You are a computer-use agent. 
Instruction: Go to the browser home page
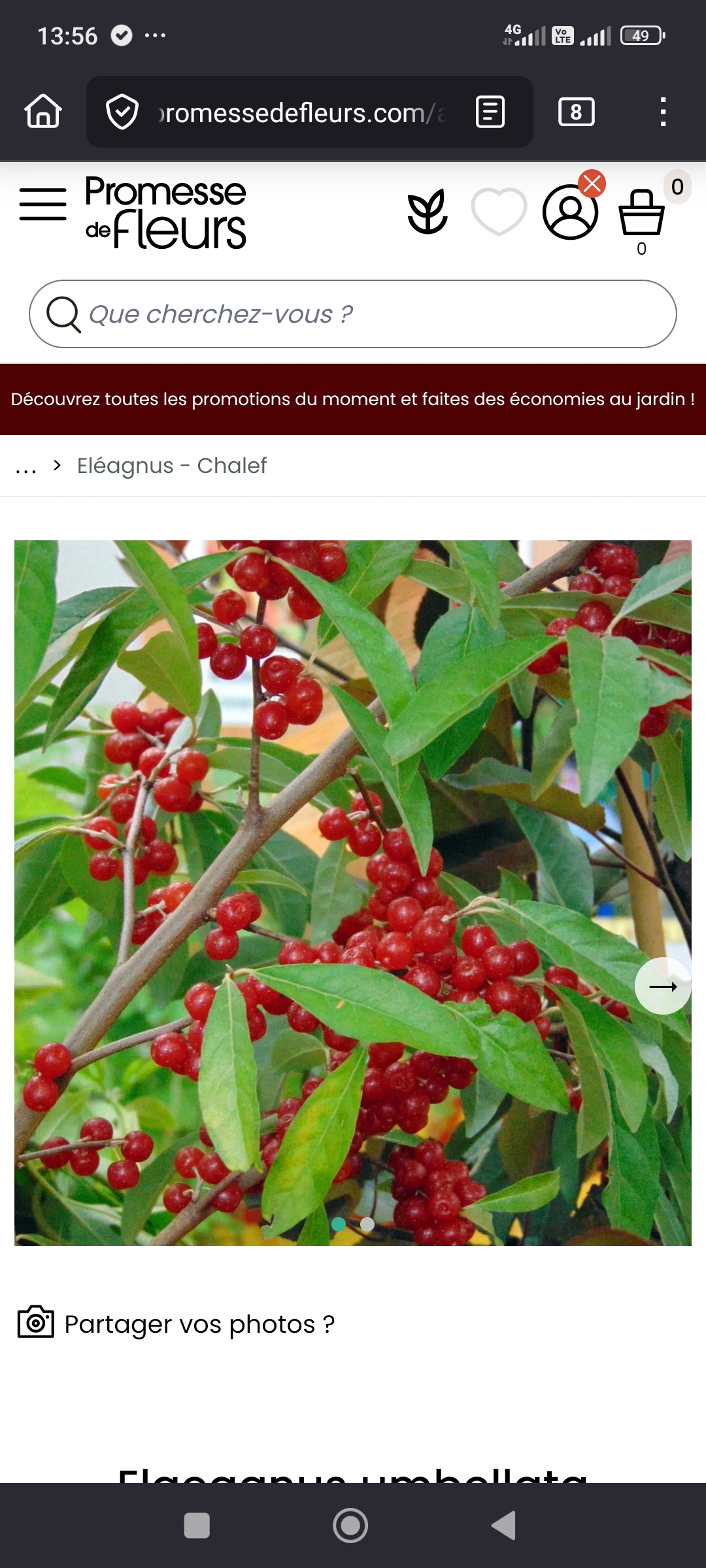click(43, 112)
